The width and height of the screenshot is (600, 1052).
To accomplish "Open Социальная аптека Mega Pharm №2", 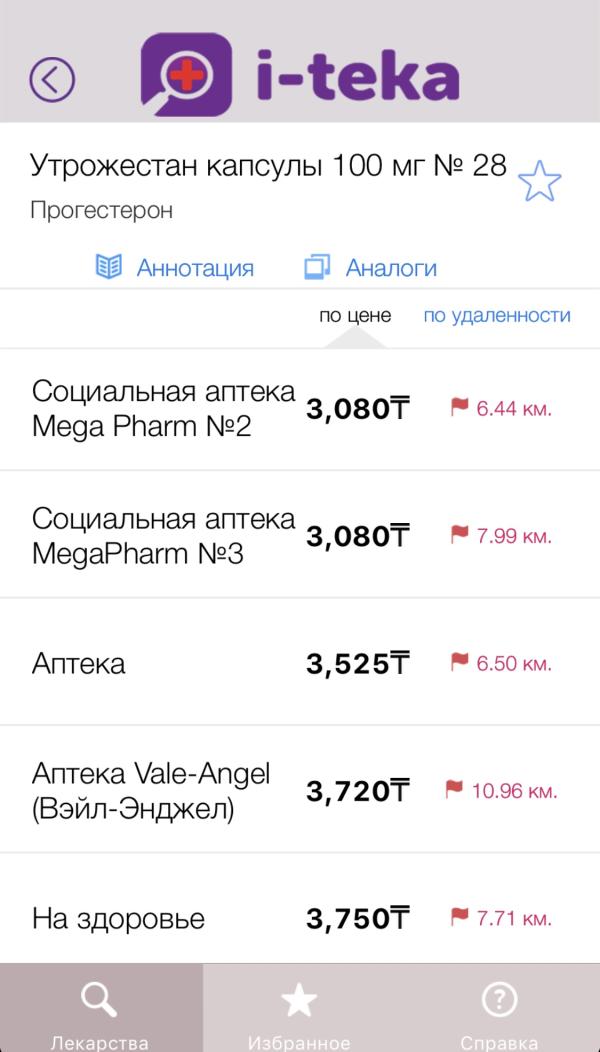I will [300, 408].
